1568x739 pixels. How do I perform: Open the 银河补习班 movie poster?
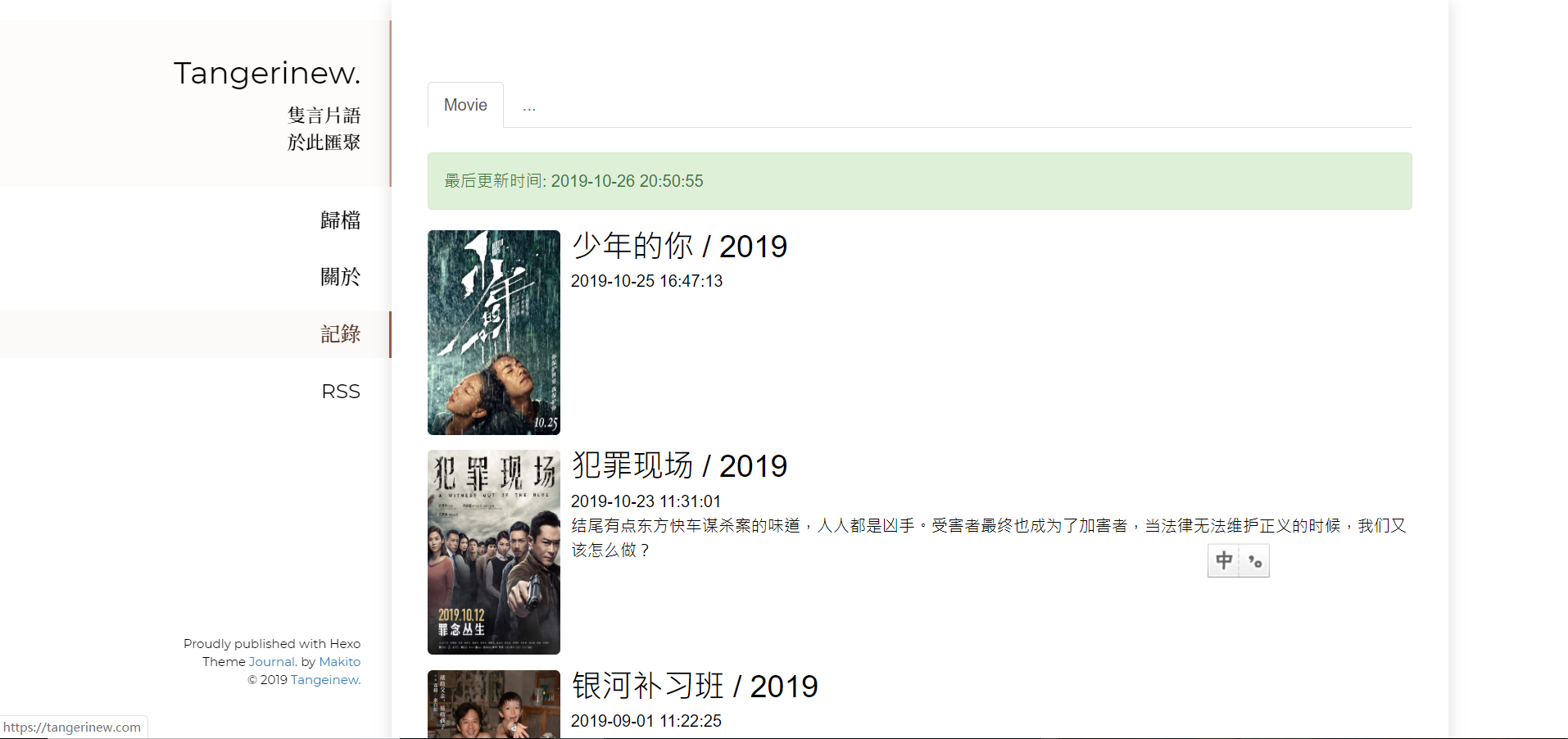[494, 705]
